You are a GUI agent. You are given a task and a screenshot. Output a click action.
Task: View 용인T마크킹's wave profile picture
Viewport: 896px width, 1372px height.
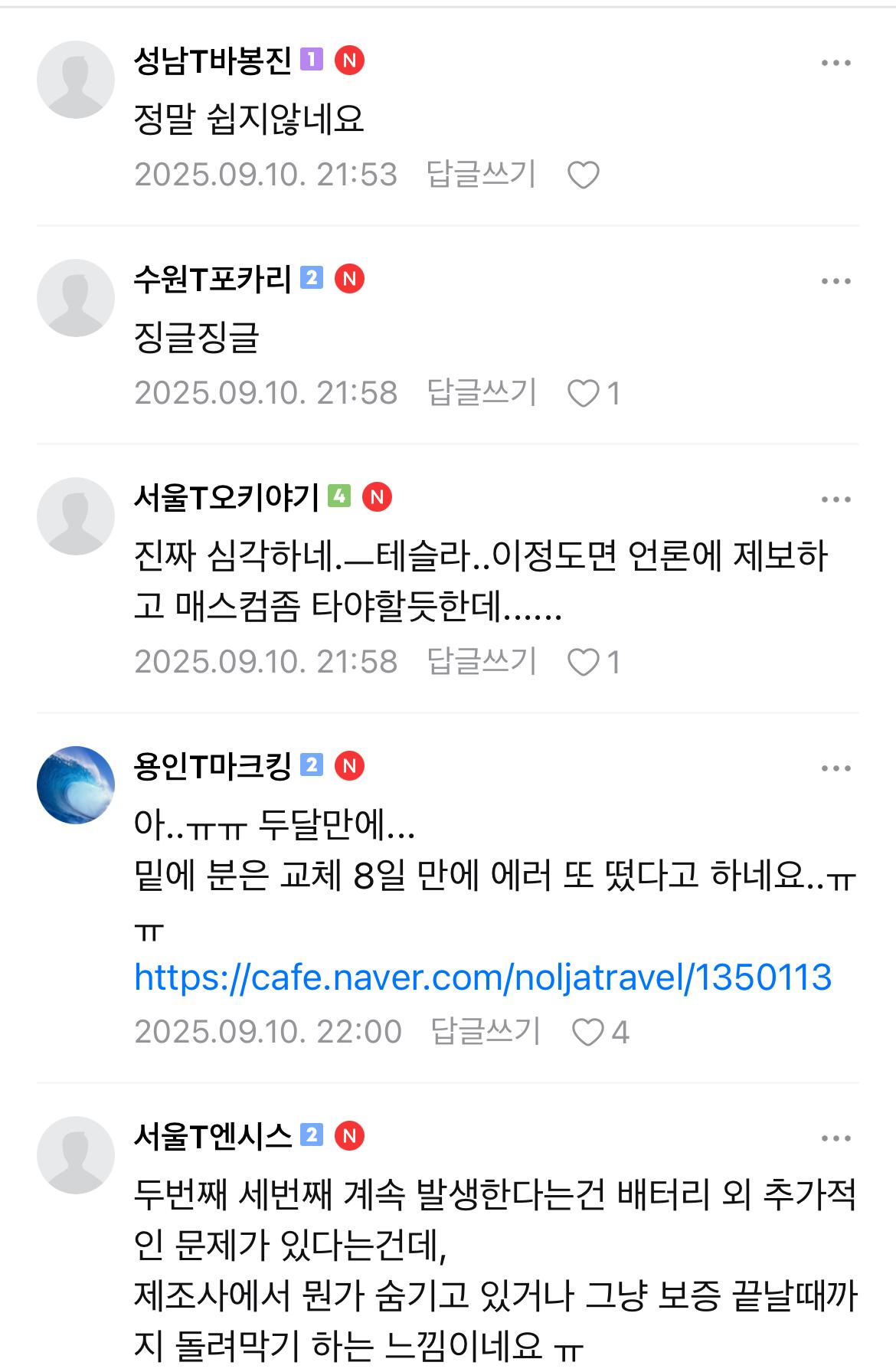point(76,784)
